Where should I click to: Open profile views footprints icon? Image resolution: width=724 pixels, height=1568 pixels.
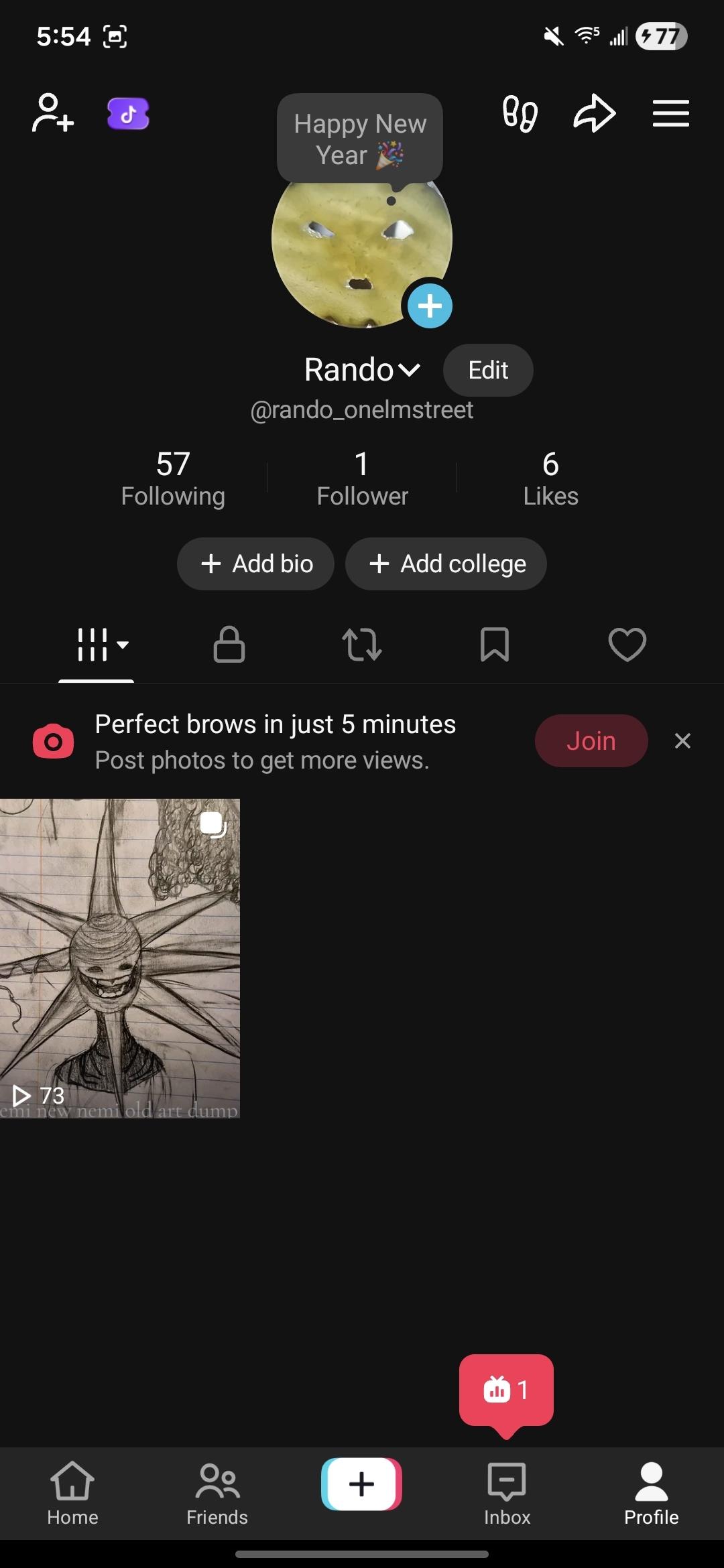(520, 113)
